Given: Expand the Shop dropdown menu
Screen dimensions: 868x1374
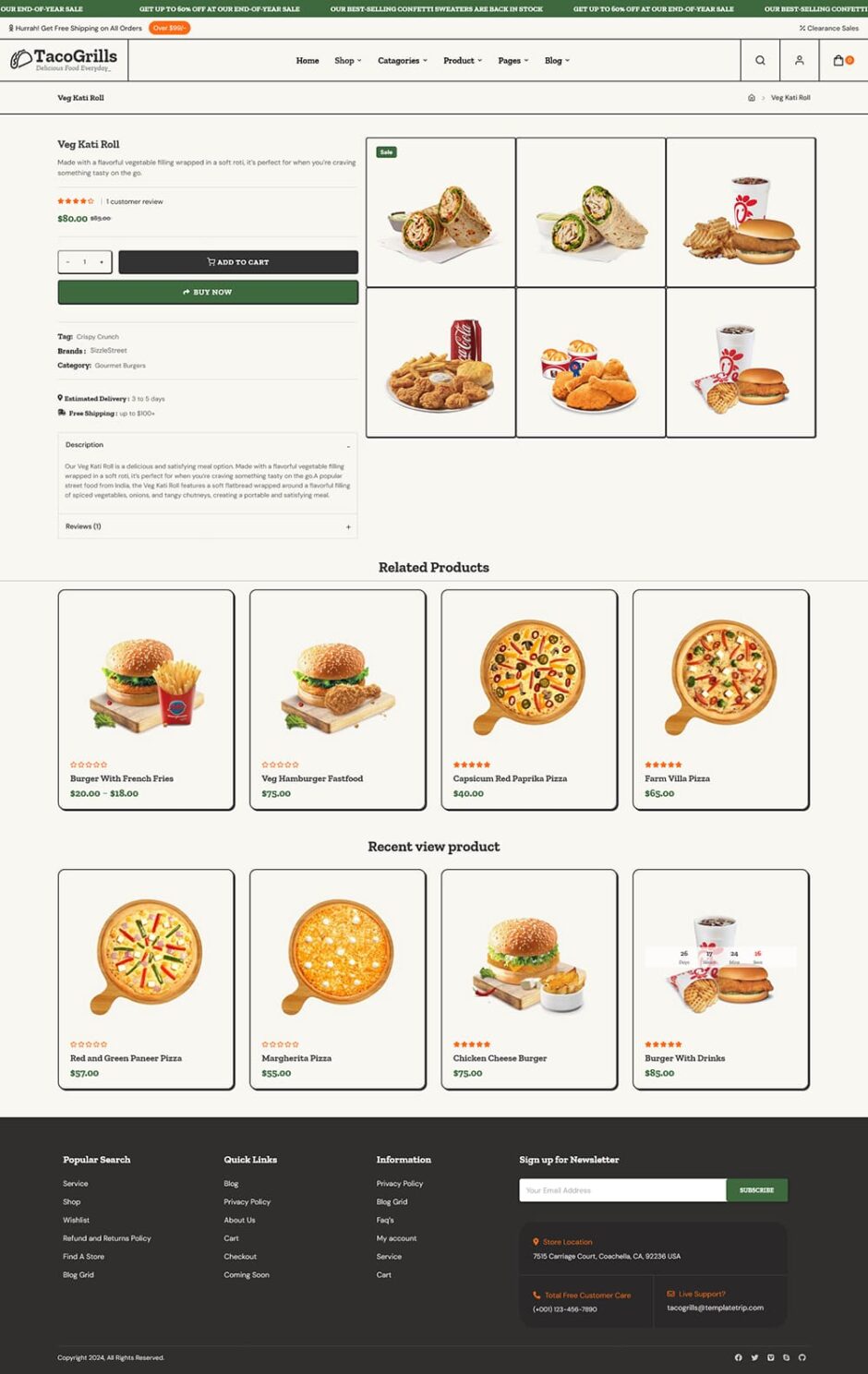Looking at the screenshot, I should 347,61.
